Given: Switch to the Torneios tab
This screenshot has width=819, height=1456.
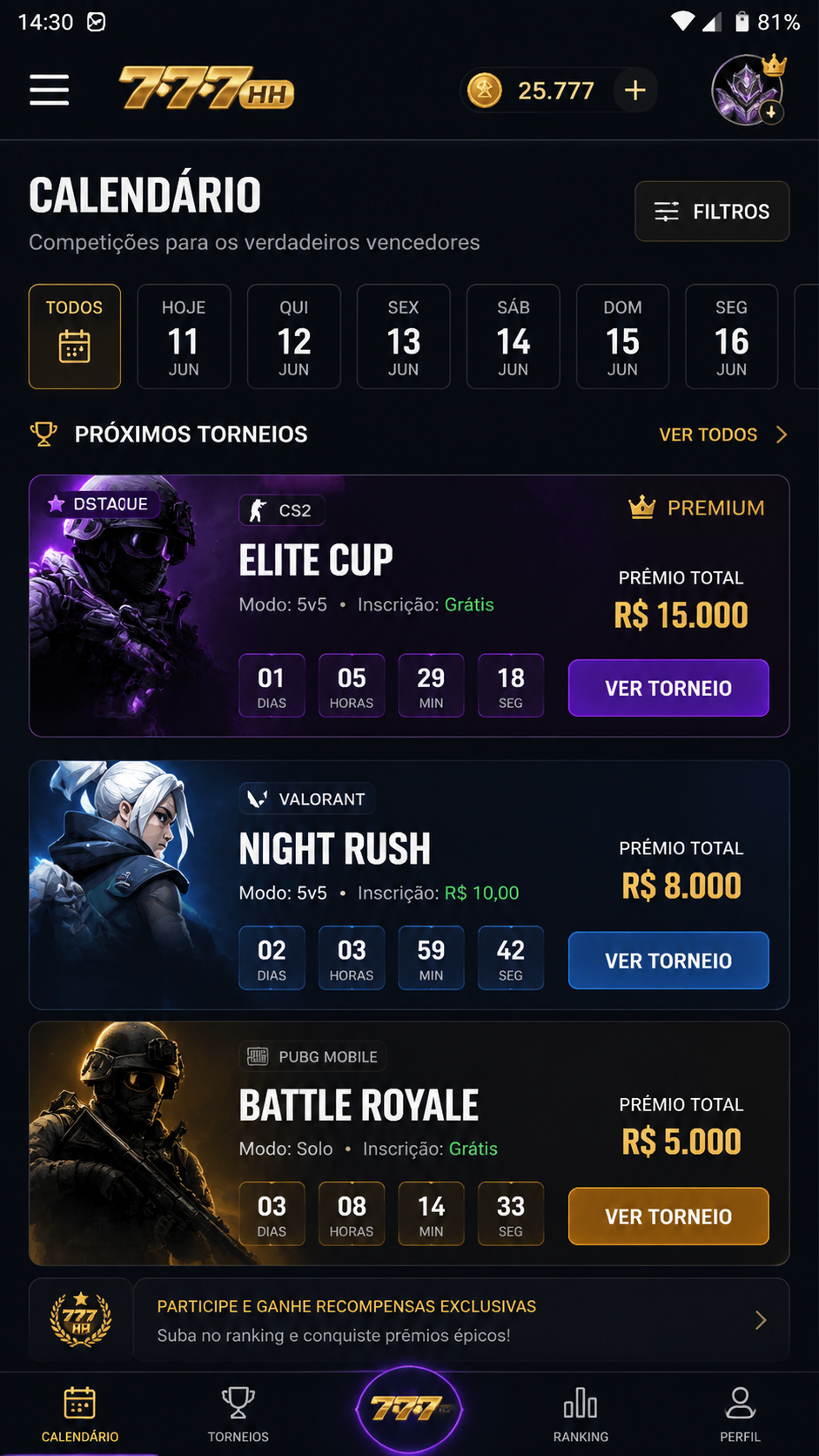Looking at the screenshot, I should coord(238,1414).
